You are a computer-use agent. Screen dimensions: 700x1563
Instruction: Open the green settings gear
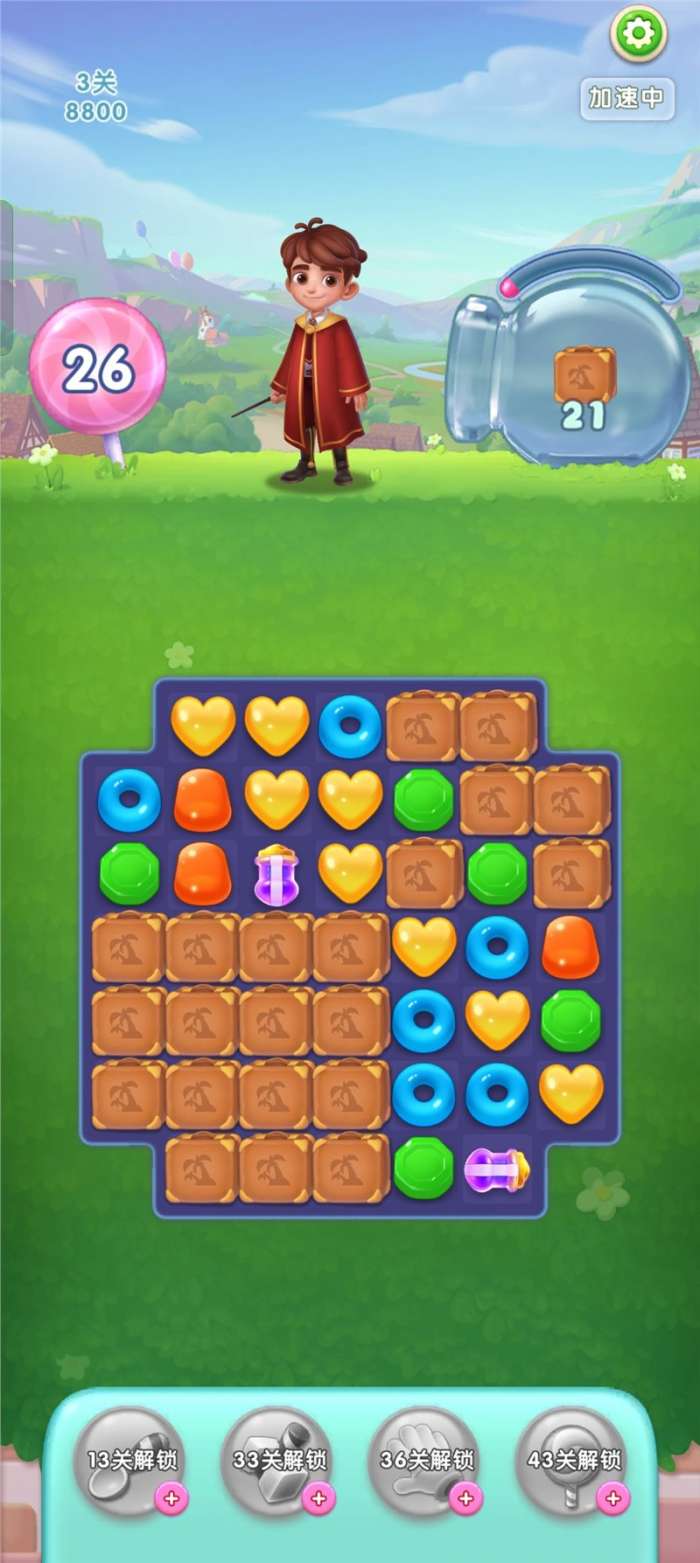click(638, 35)
